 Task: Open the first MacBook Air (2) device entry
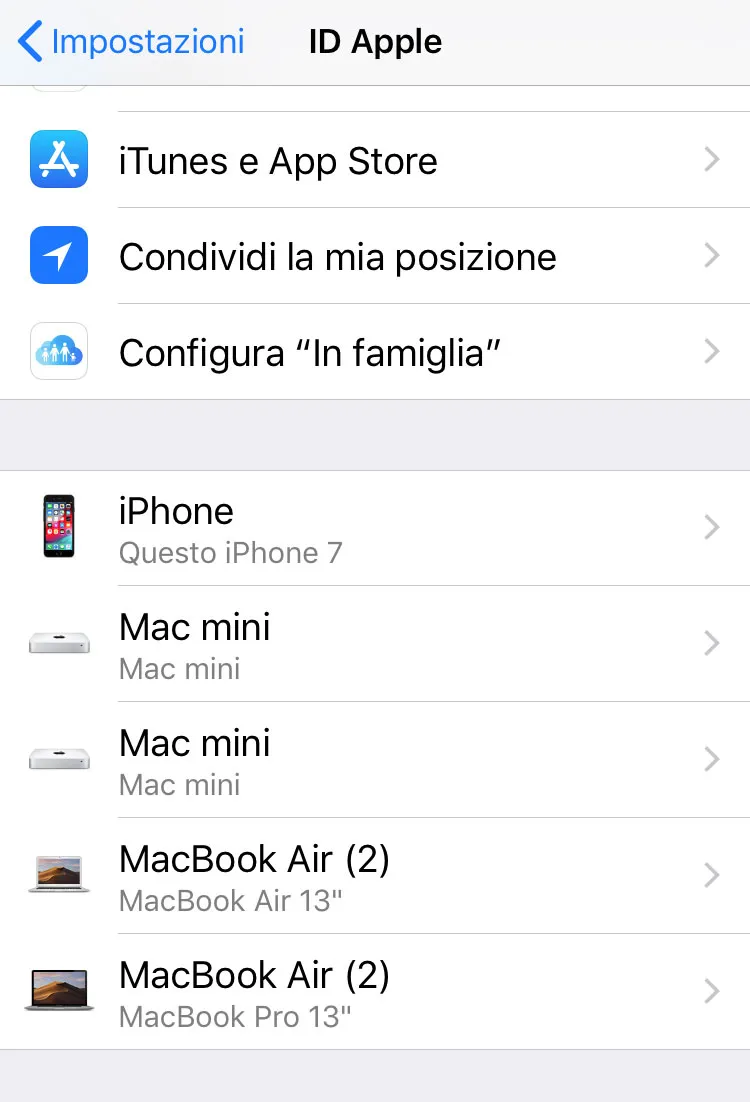(x=375, y=876)
